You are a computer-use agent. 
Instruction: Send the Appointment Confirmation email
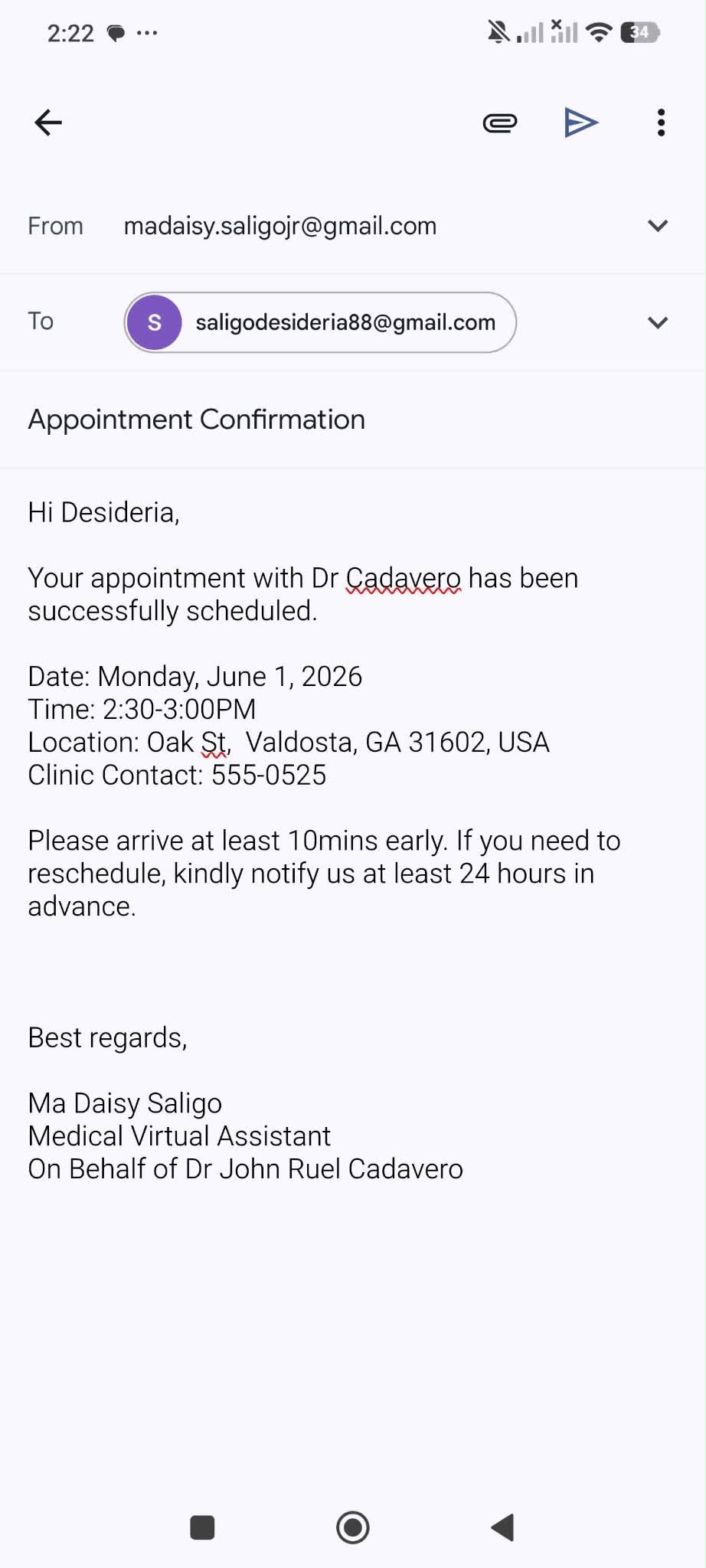tap(580, 122)
